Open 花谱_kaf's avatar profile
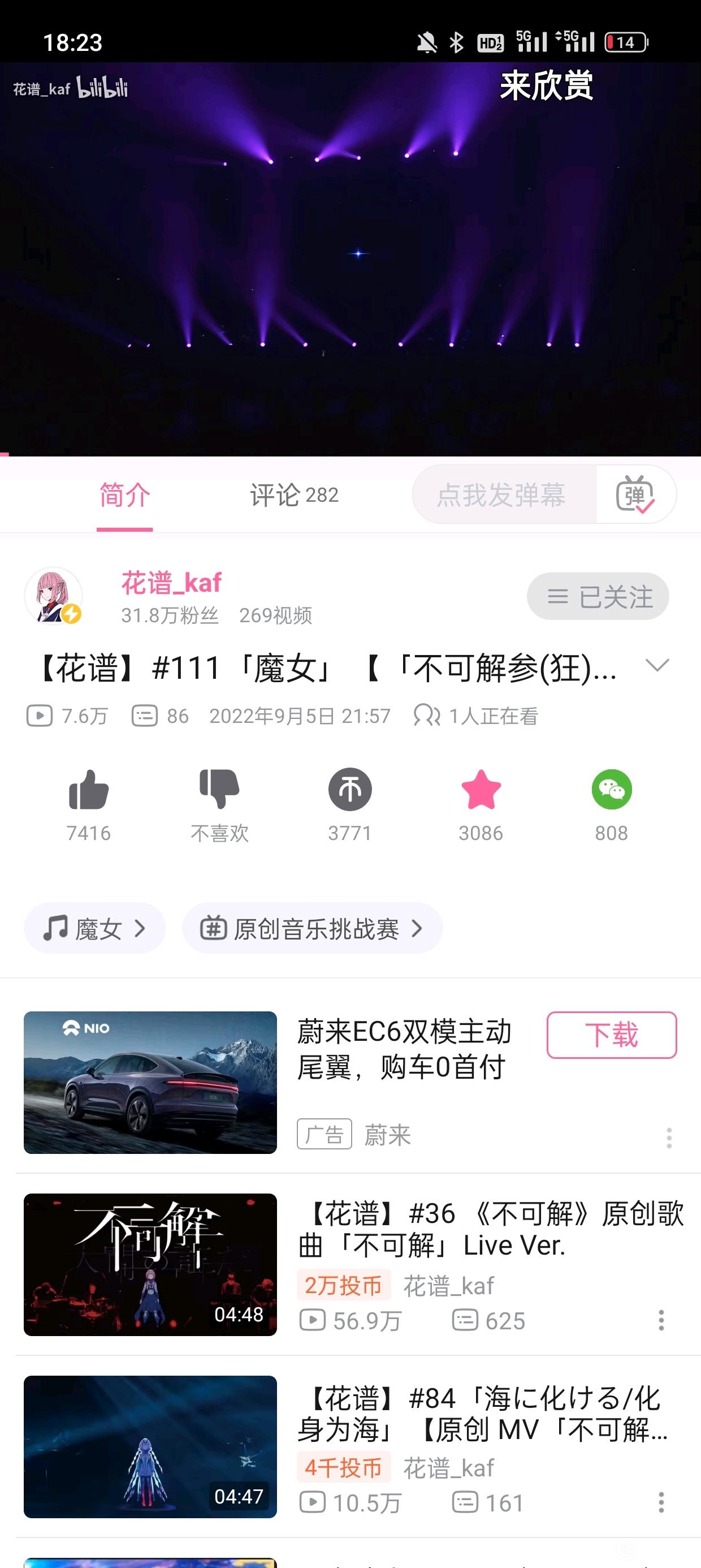This screenshot has height=1568, width=701. 53,596
